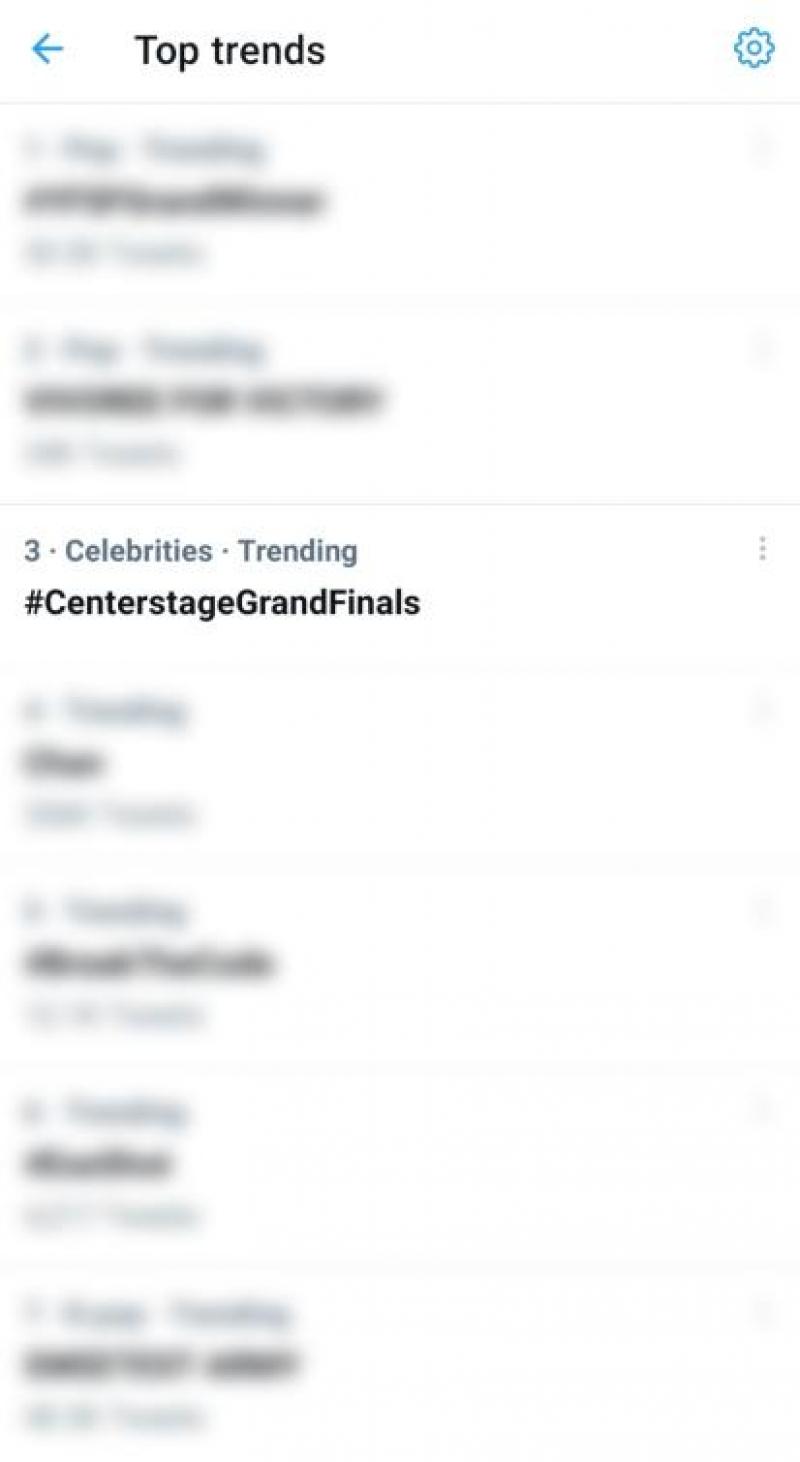Select the second trending topic entry
Screen dimensions: 800x1462
tap(300, 400)
